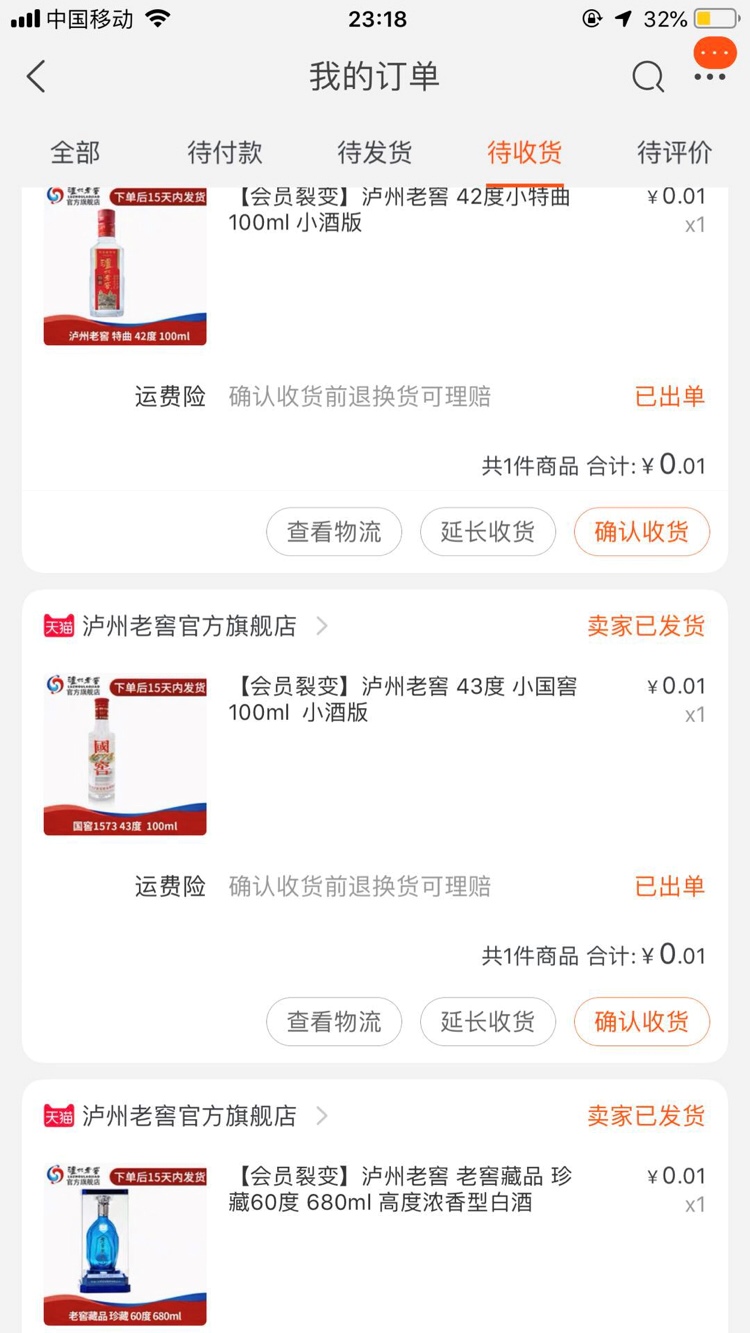Open the 43度 小国窖 100ml product

coord(402,699)
